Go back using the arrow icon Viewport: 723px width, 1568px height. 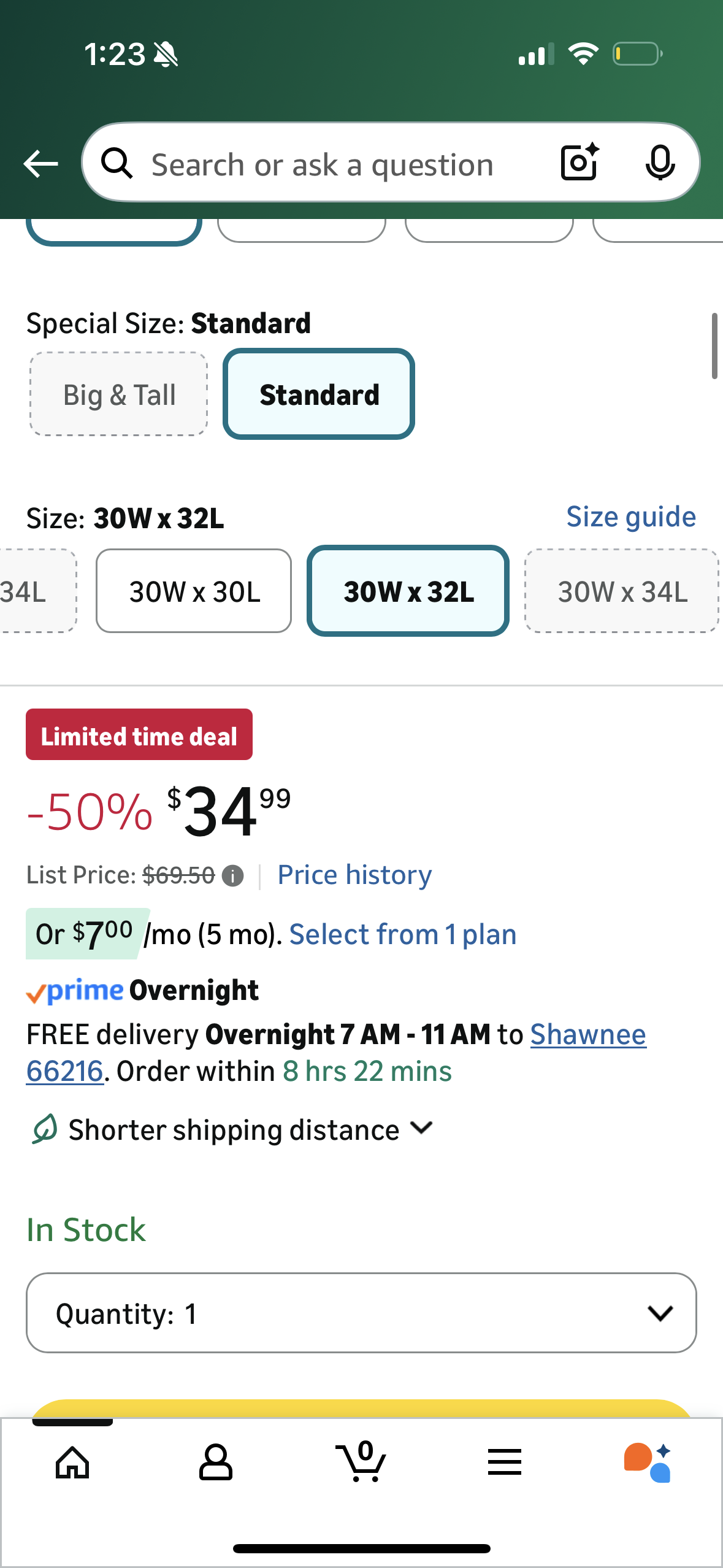point(40,164)
